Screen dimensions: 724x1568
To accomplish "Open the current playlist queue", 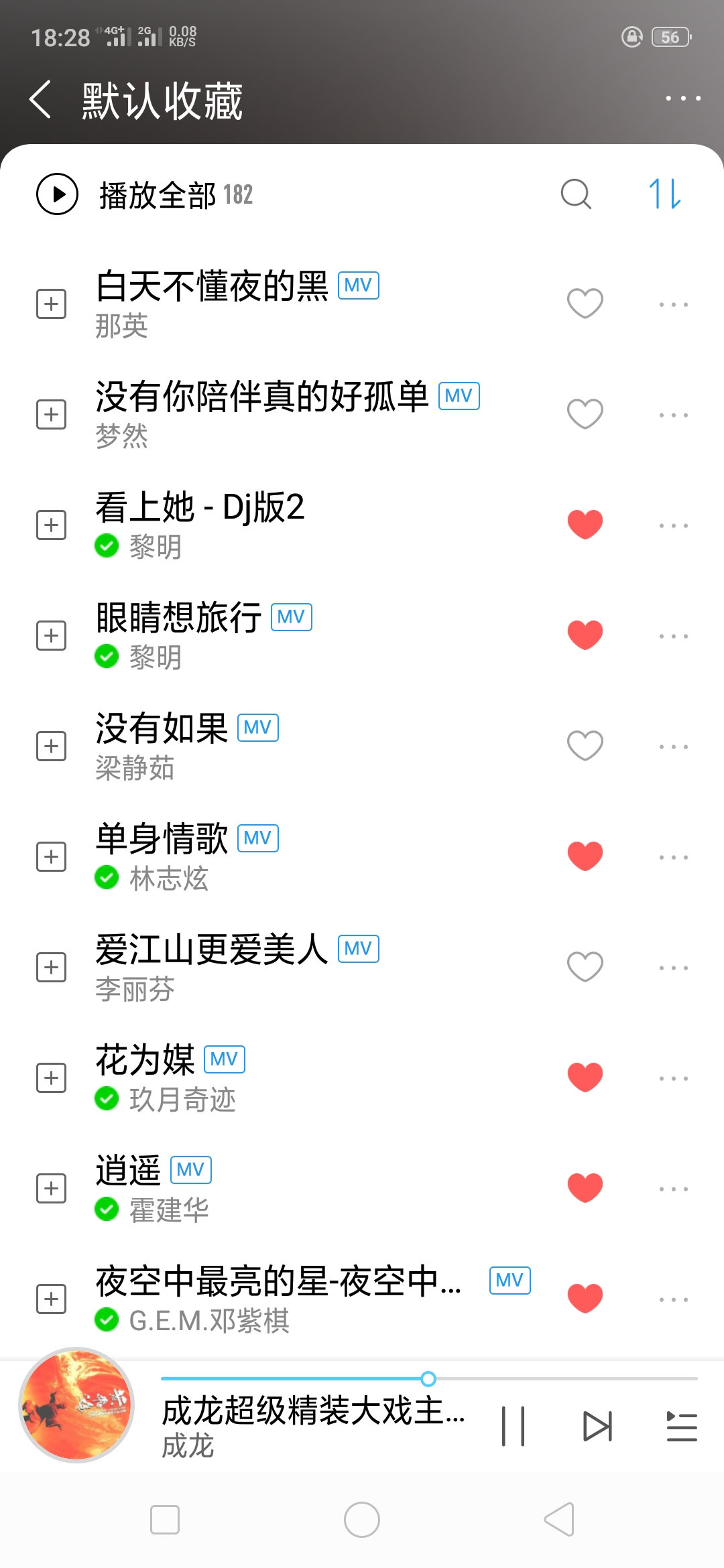I will click(x=681, y=1427).
